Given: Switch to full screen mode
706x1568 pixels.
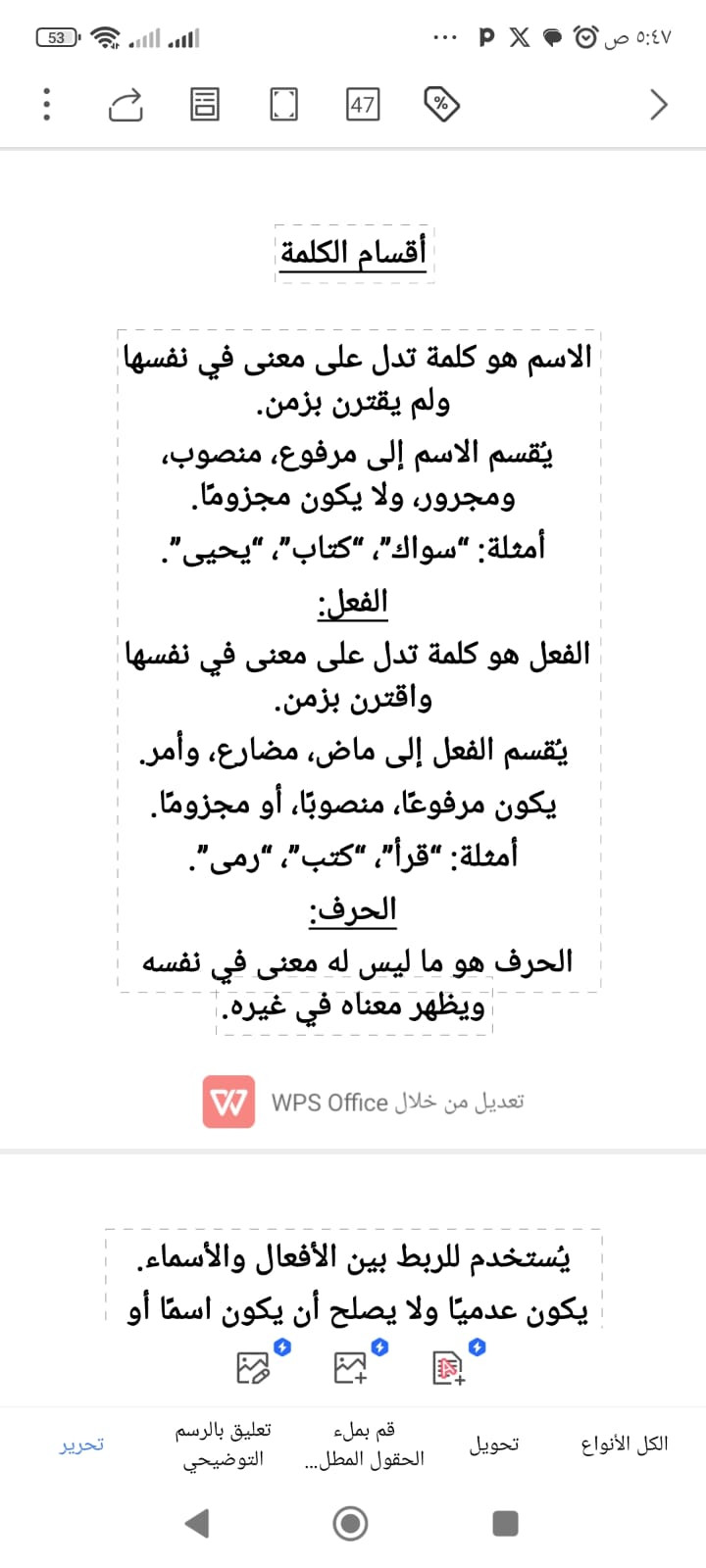Looking at the screenshot, I should pos(283,104).
